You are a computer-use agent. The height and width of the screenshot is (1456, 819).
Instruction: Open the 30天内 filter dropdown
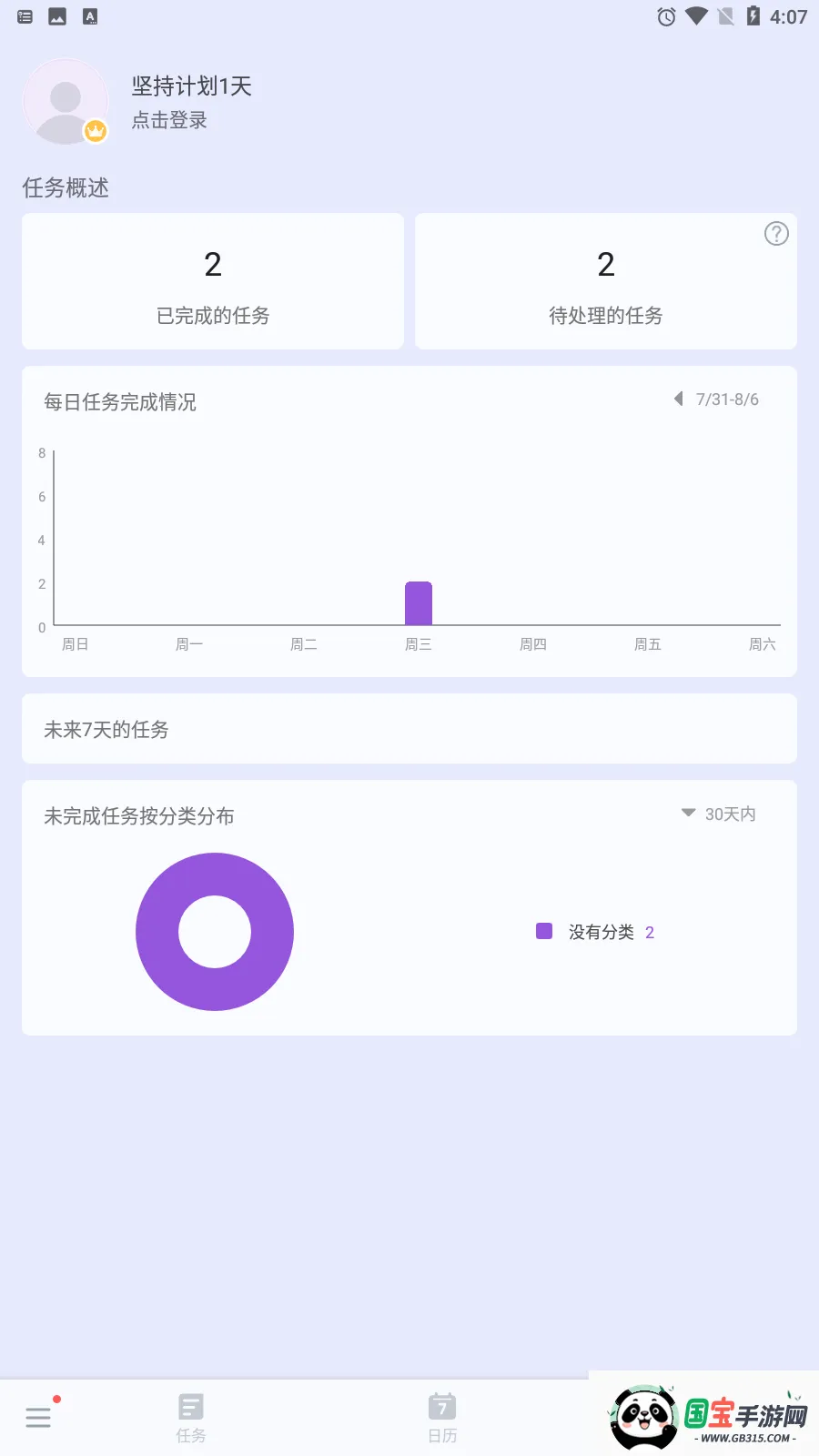tap(718, 813)
